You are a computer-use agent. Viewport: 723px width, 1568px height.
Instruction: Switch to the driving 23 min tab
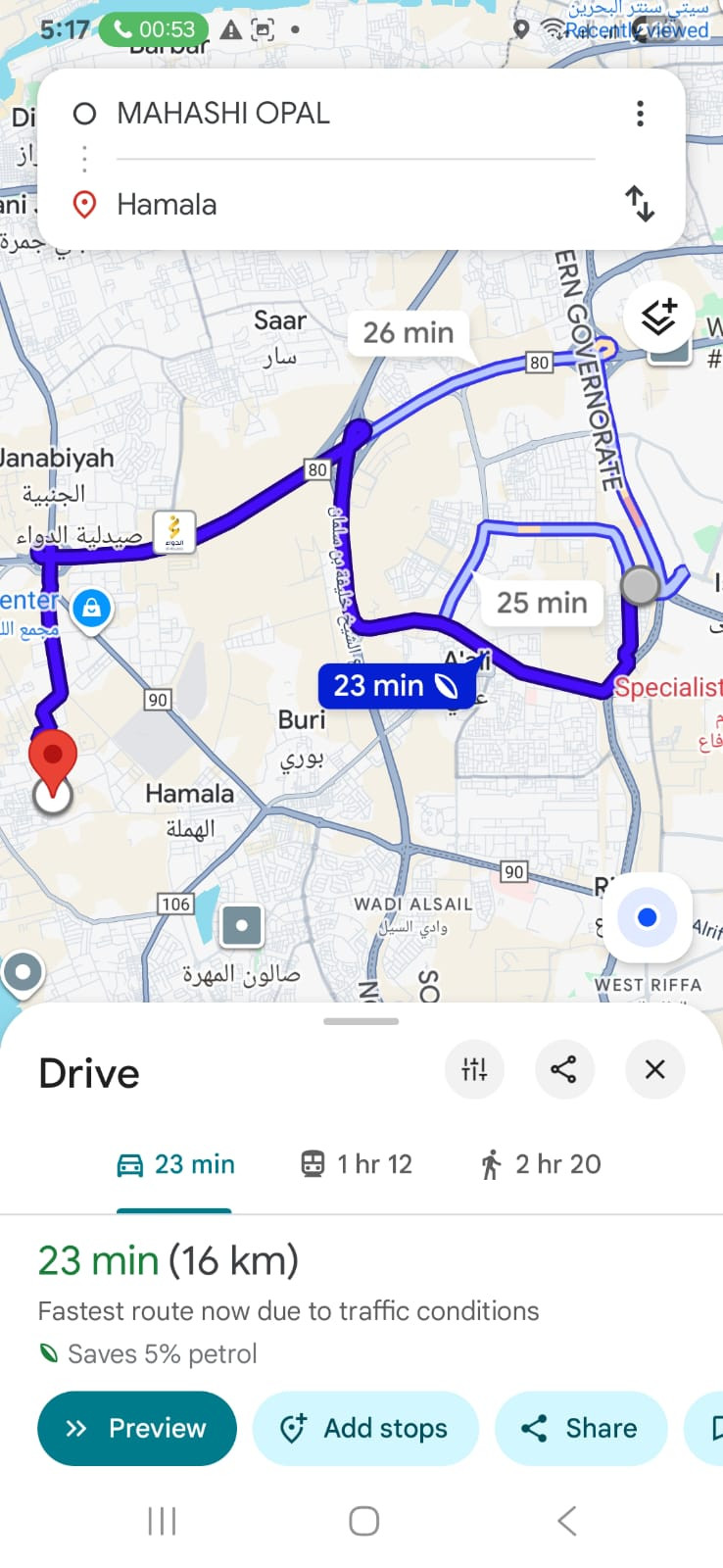pos(176,1164)
